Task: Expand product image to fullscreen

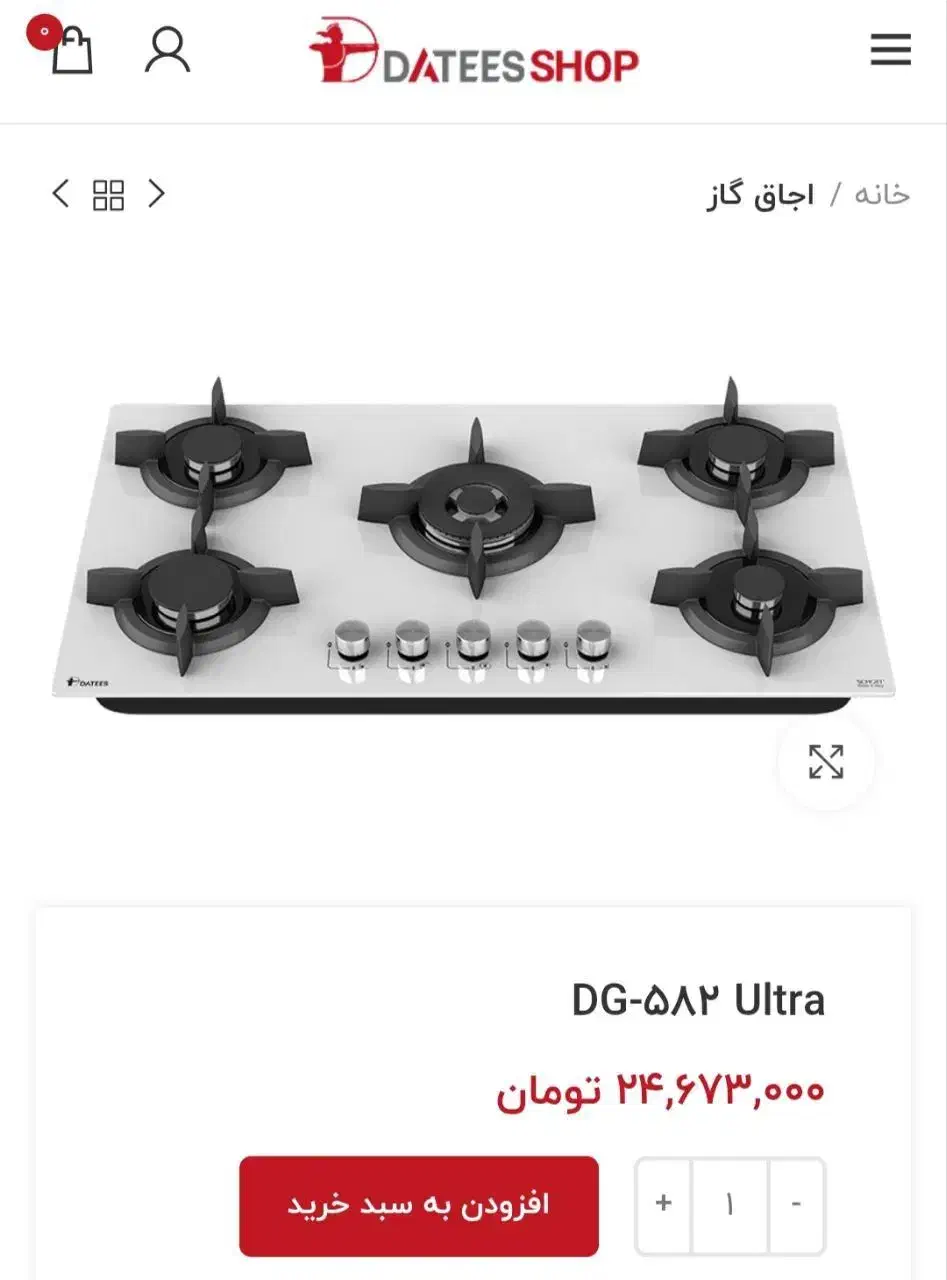Action: [x=826, y=762]
